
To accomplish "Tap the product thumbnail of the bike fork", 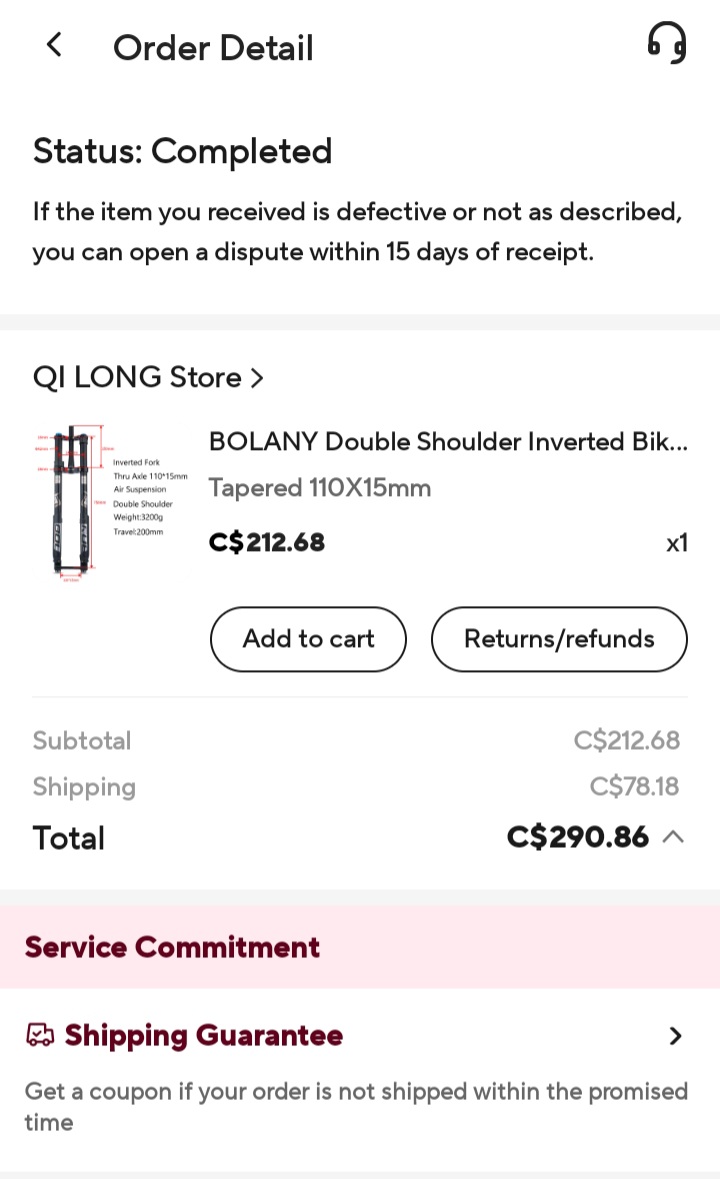I will point(110,502).
